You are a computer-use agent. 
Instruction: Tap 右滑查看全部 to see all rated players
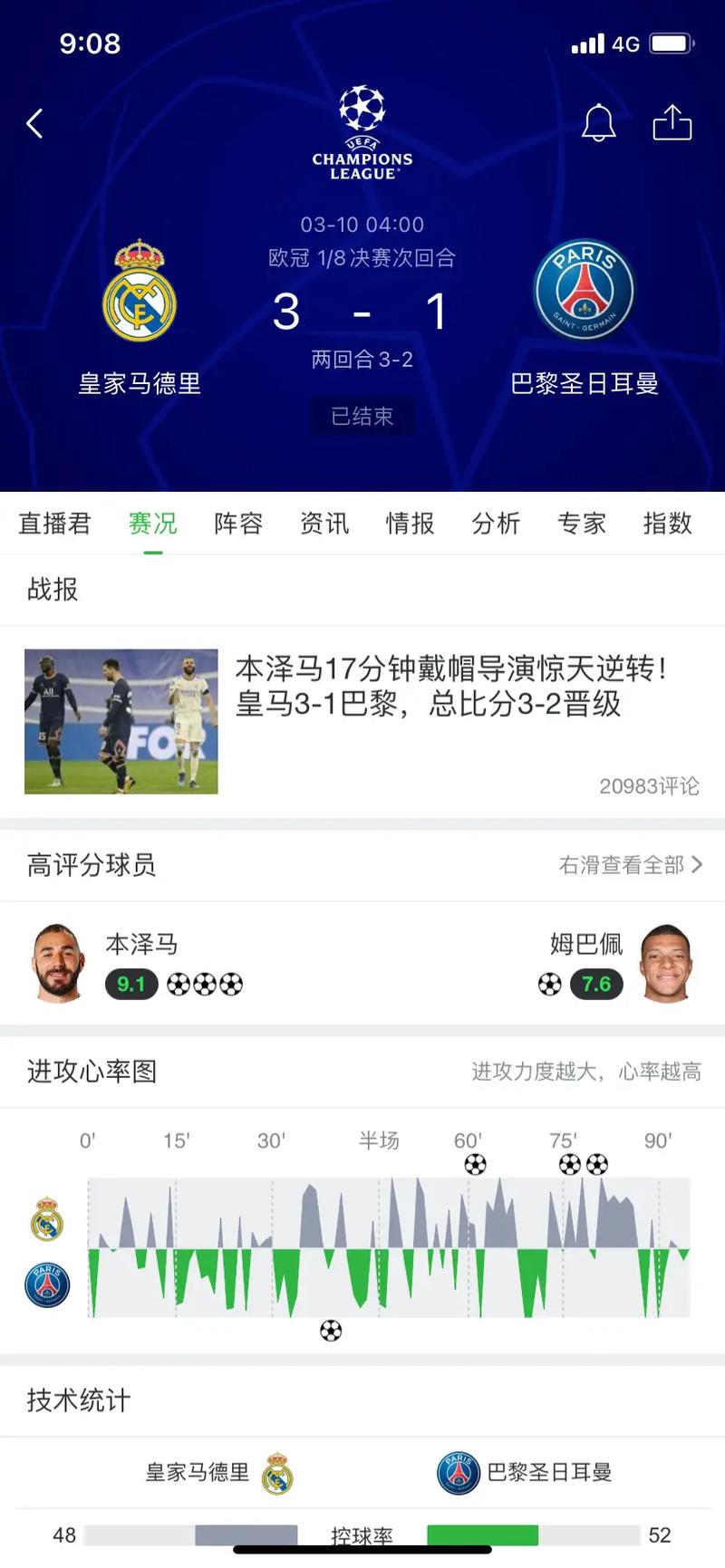click(630, 865)
